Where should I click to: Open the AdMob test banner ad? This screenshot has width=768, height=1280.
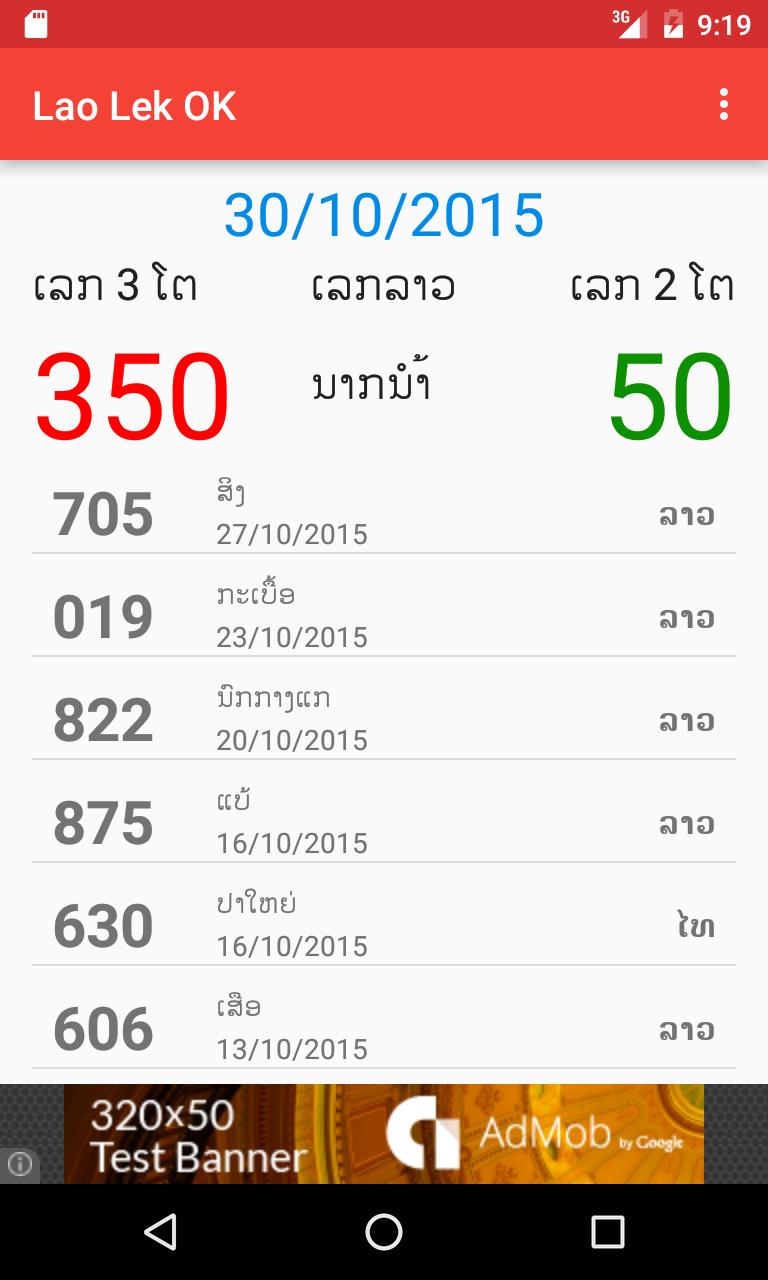tap(384, 1134)
